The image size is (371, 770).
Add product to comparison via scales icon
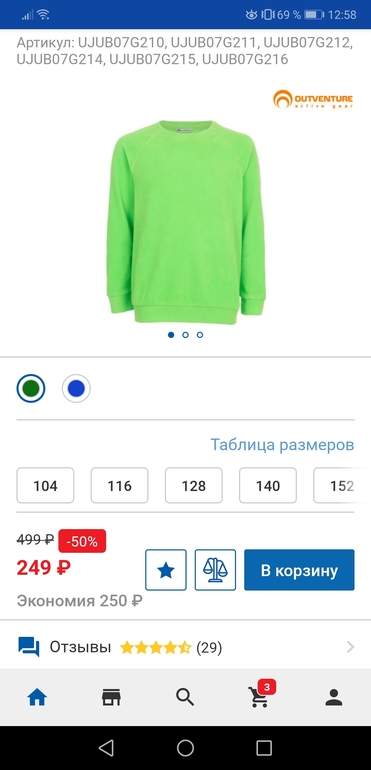pos(215,570)
